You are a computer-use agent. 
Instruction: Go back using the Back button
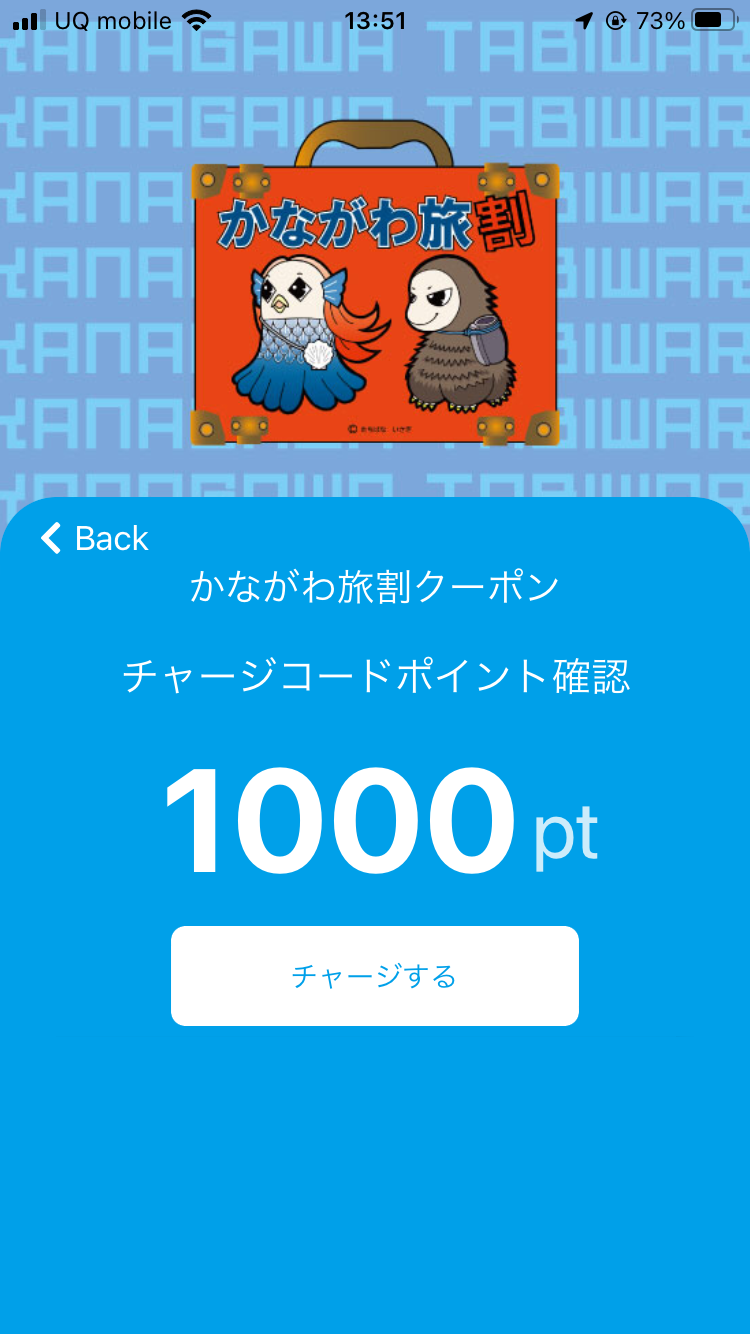95,538
